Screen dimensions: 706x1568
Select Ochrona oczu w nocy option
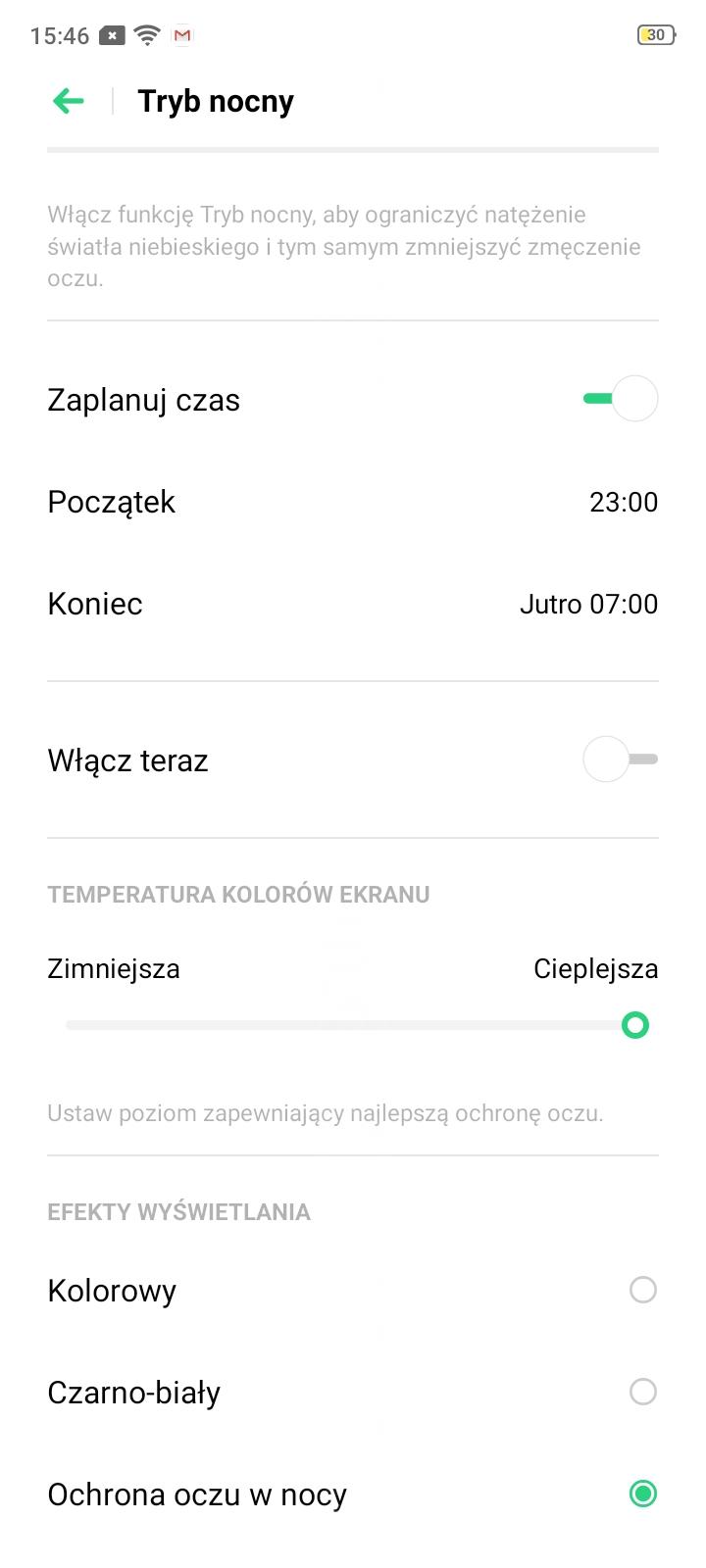pyautogui.click(x=353, y=1494)
